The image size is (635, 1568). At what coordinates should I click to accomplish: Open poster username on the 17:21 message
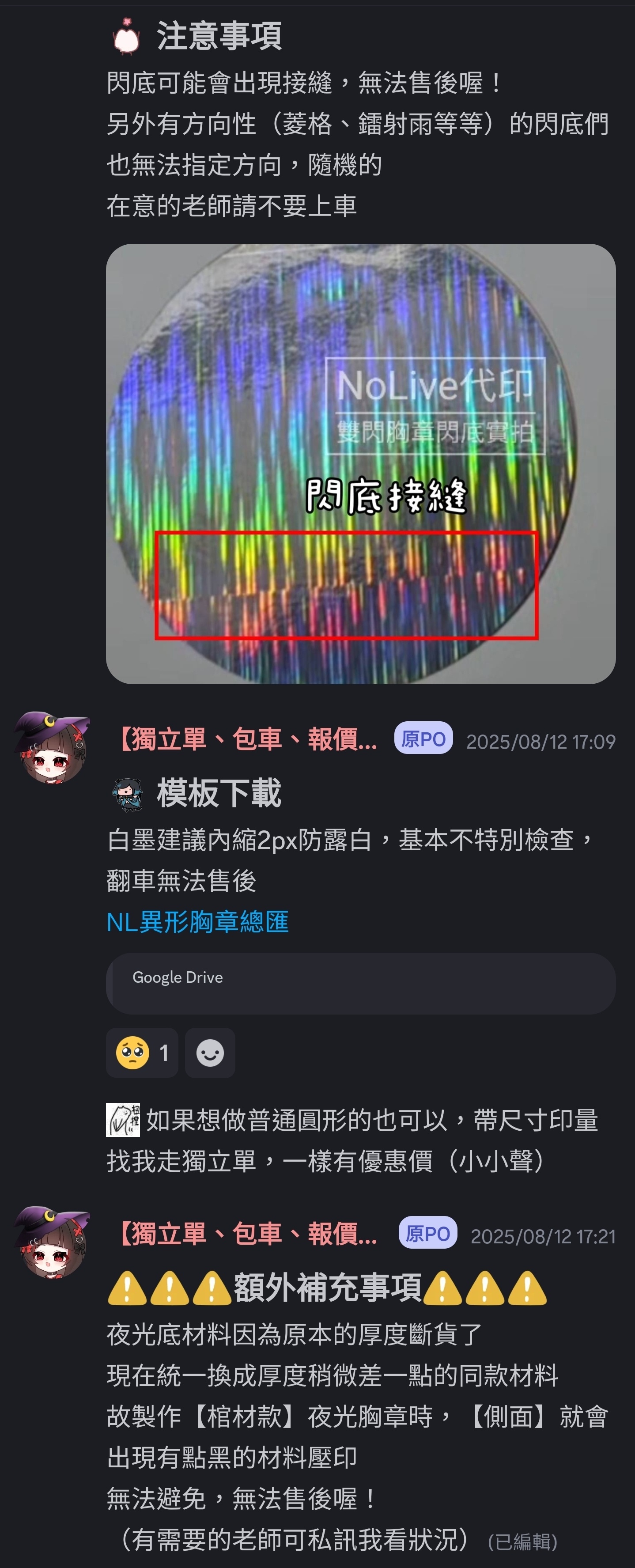pos(247,1235)
